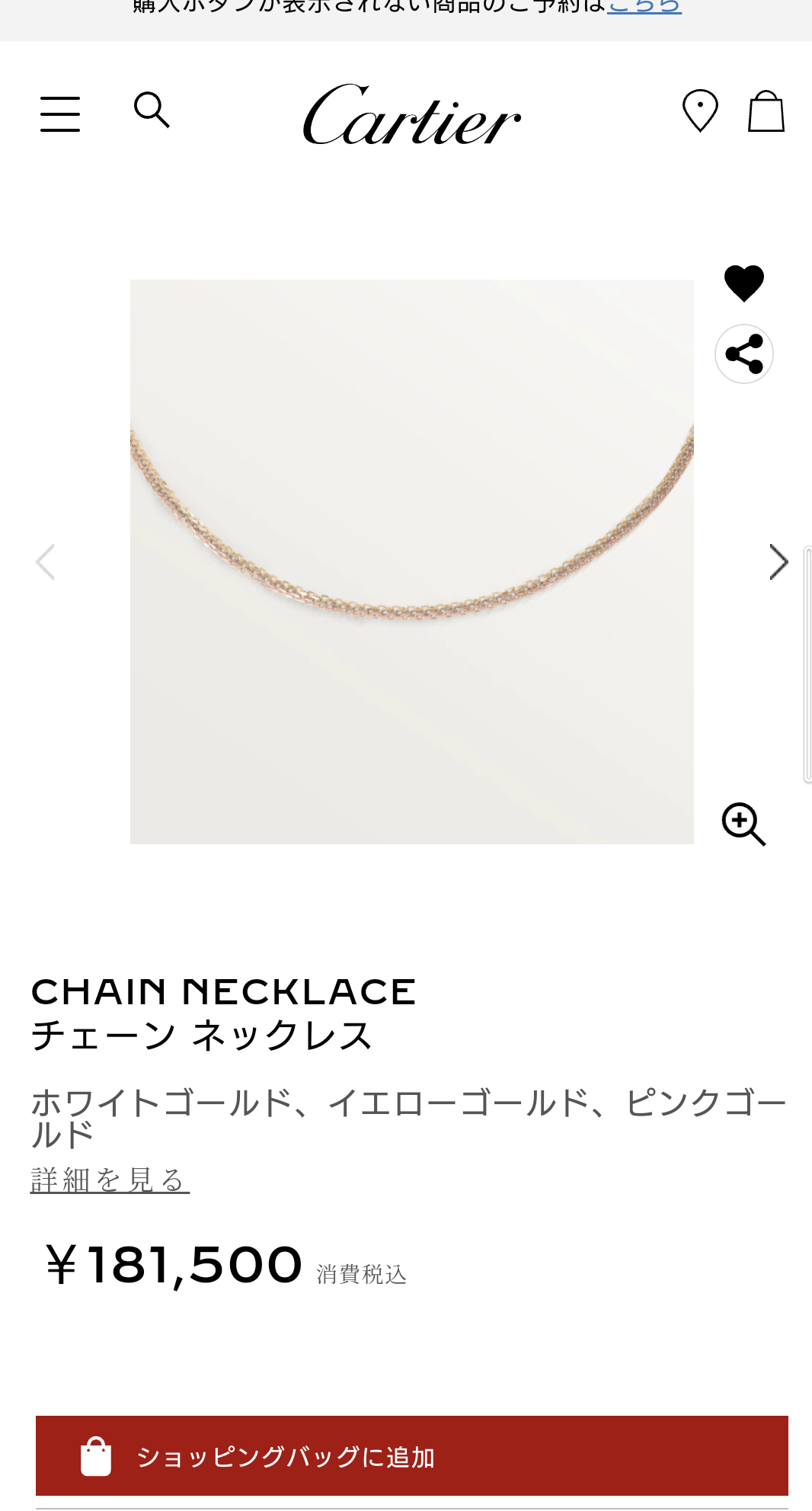The image size is (812, 1511).
Task: Toggle the wishlist heart for the necklace
Action: (x=743, y=283)
